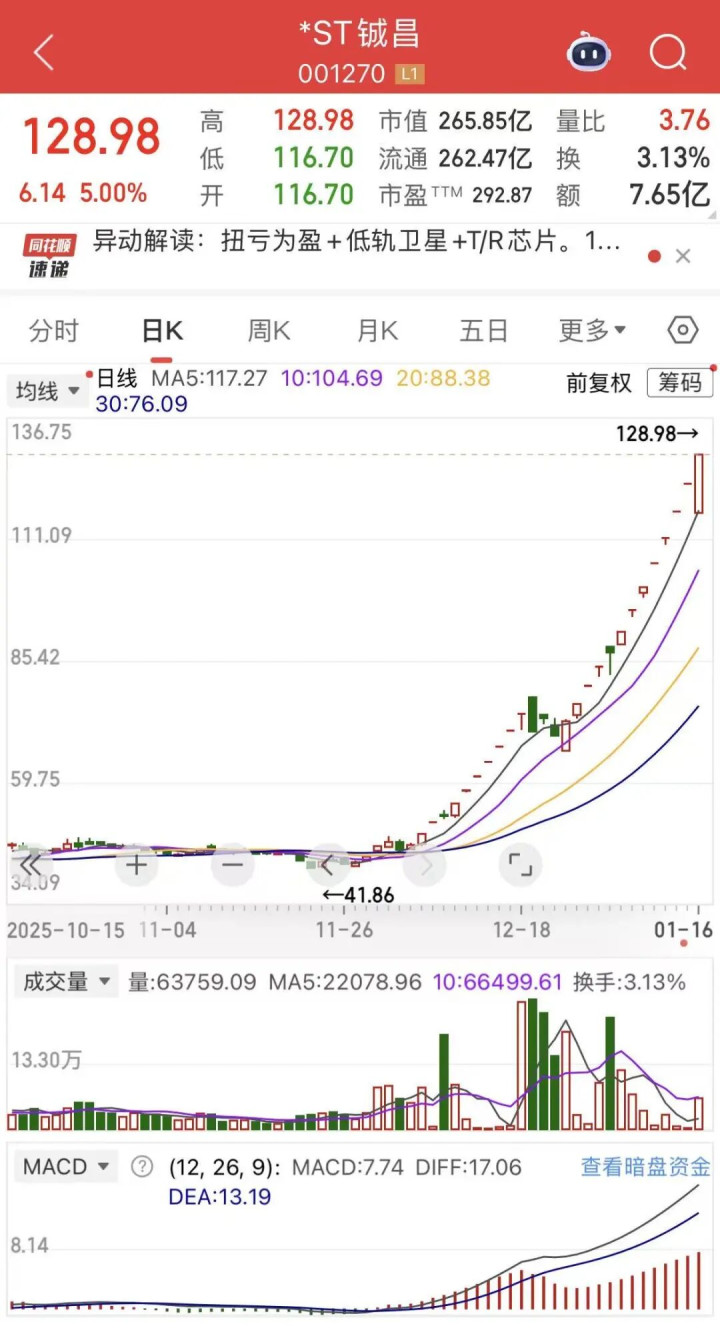The height and width of the screenshot is (1330, 720).
Task: Switch to the 分时 chart tab
Action: 54,331
